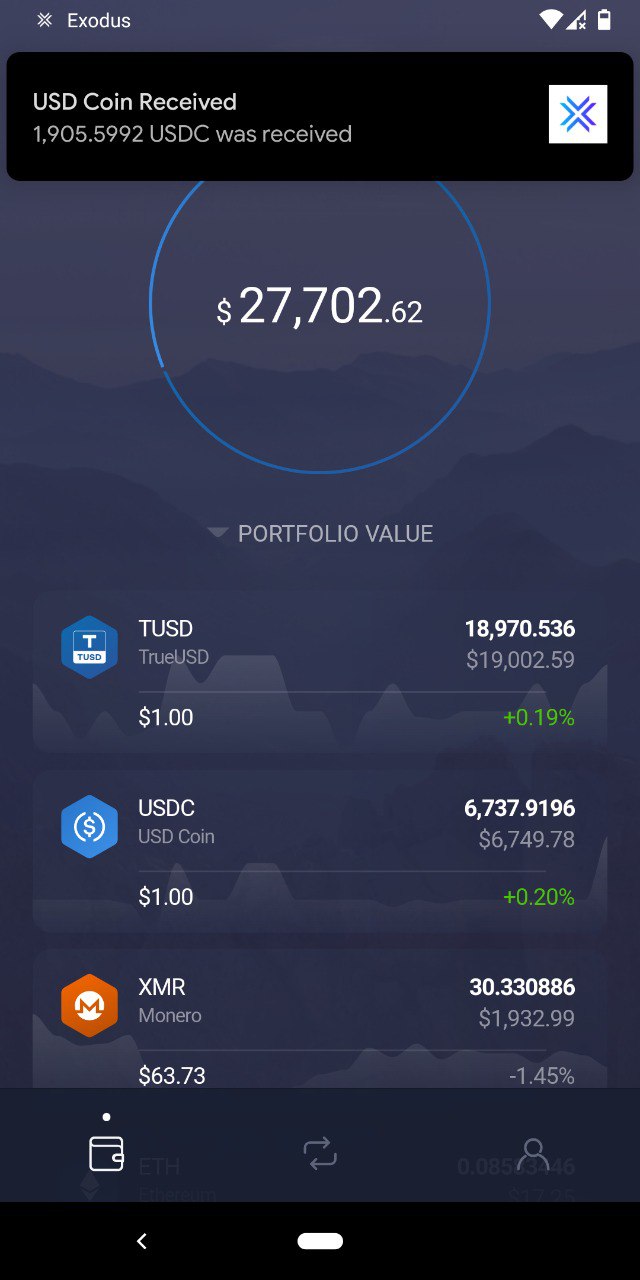Switch to the exchange tab
The height and width of the screenshot is (1280, 640).
point(320,1154)
